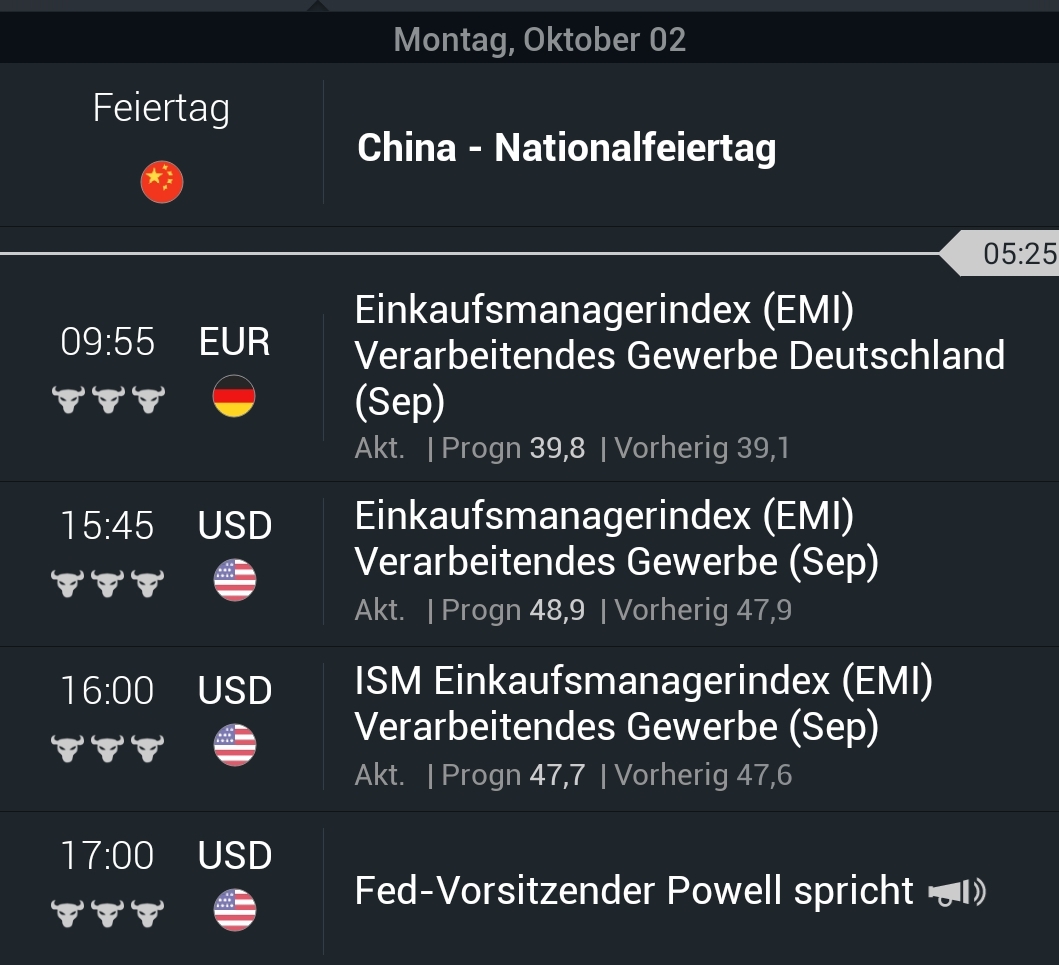Open the Fed-Vorsitzender Powell spricht event
The height and width of the screenshot is (965, 1059).
pos(634,891)
